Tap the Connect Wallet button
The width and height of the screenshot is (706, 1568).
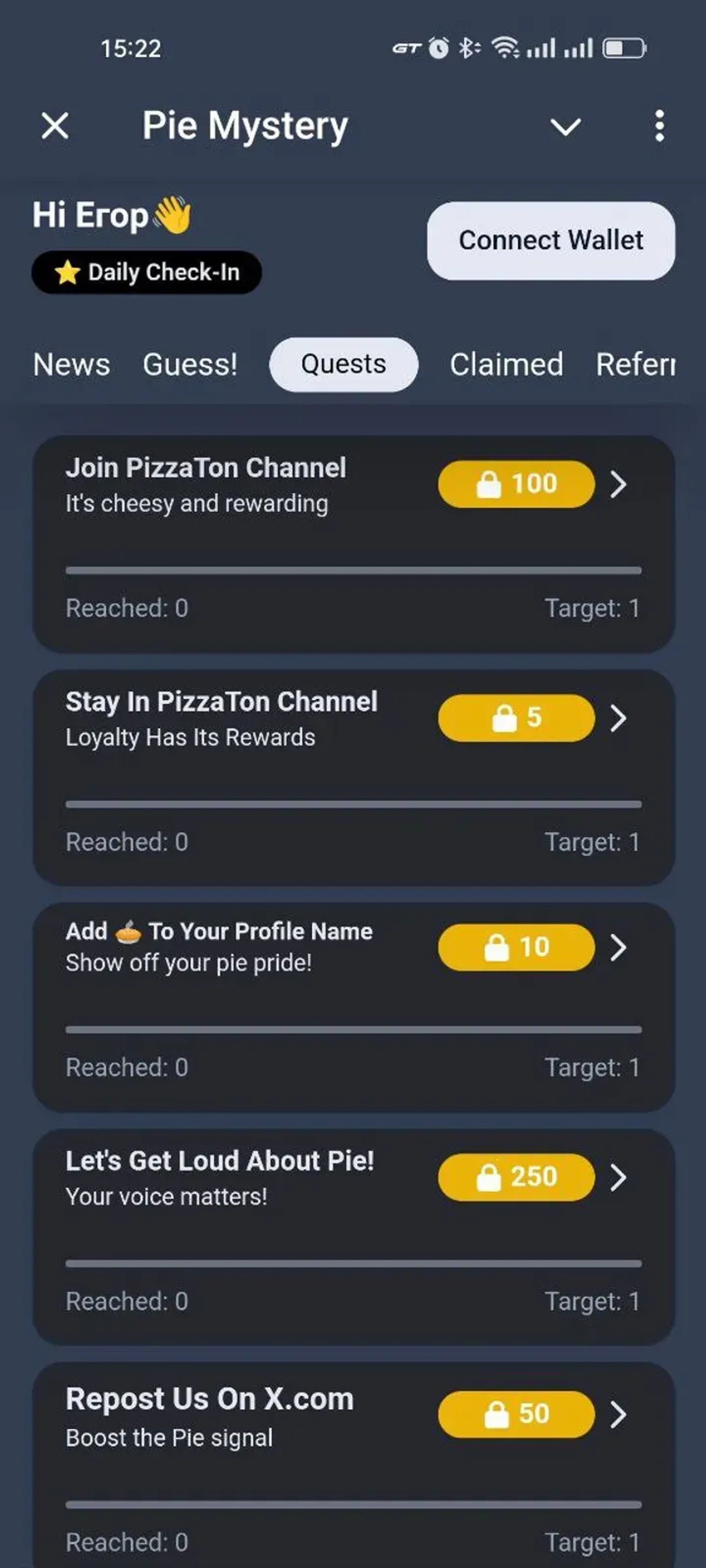pos(551,240)
